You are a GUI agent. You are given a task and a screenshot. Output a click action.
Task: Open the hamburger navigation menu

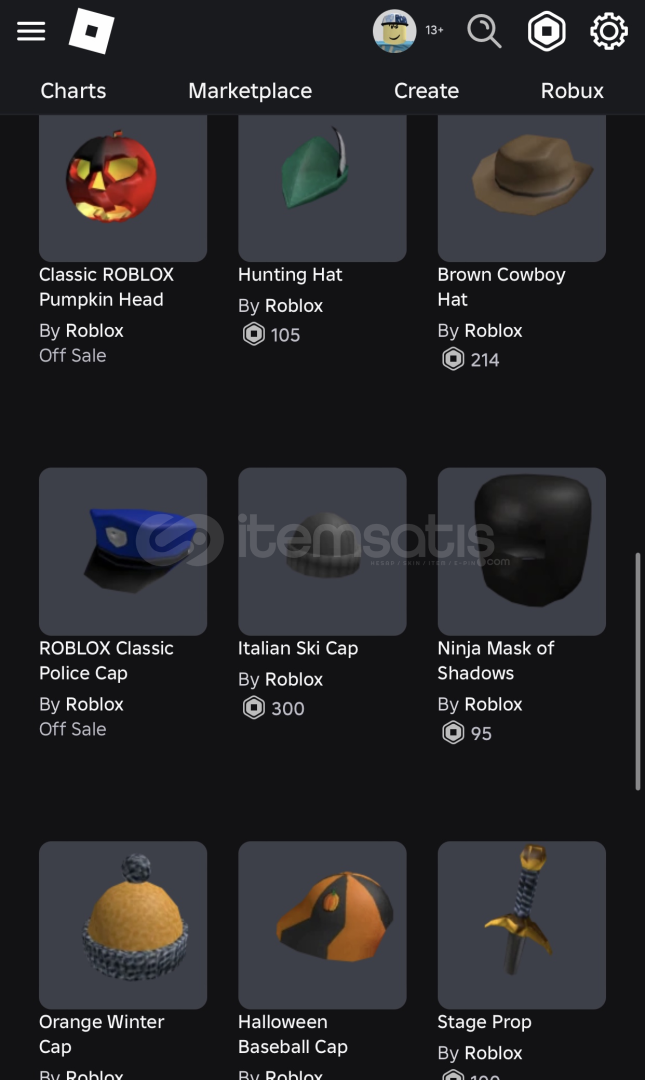point(31,31)
